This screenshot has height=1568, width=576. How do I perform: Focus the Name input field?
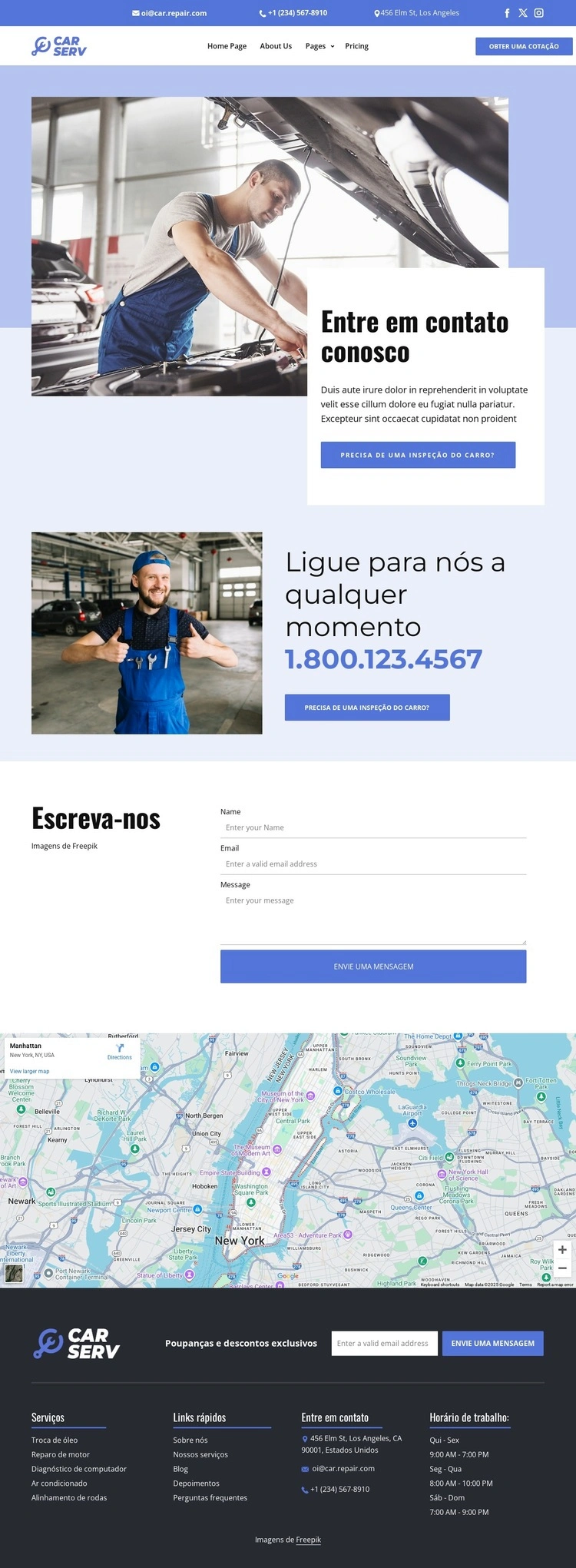click(x=372, y=827)
